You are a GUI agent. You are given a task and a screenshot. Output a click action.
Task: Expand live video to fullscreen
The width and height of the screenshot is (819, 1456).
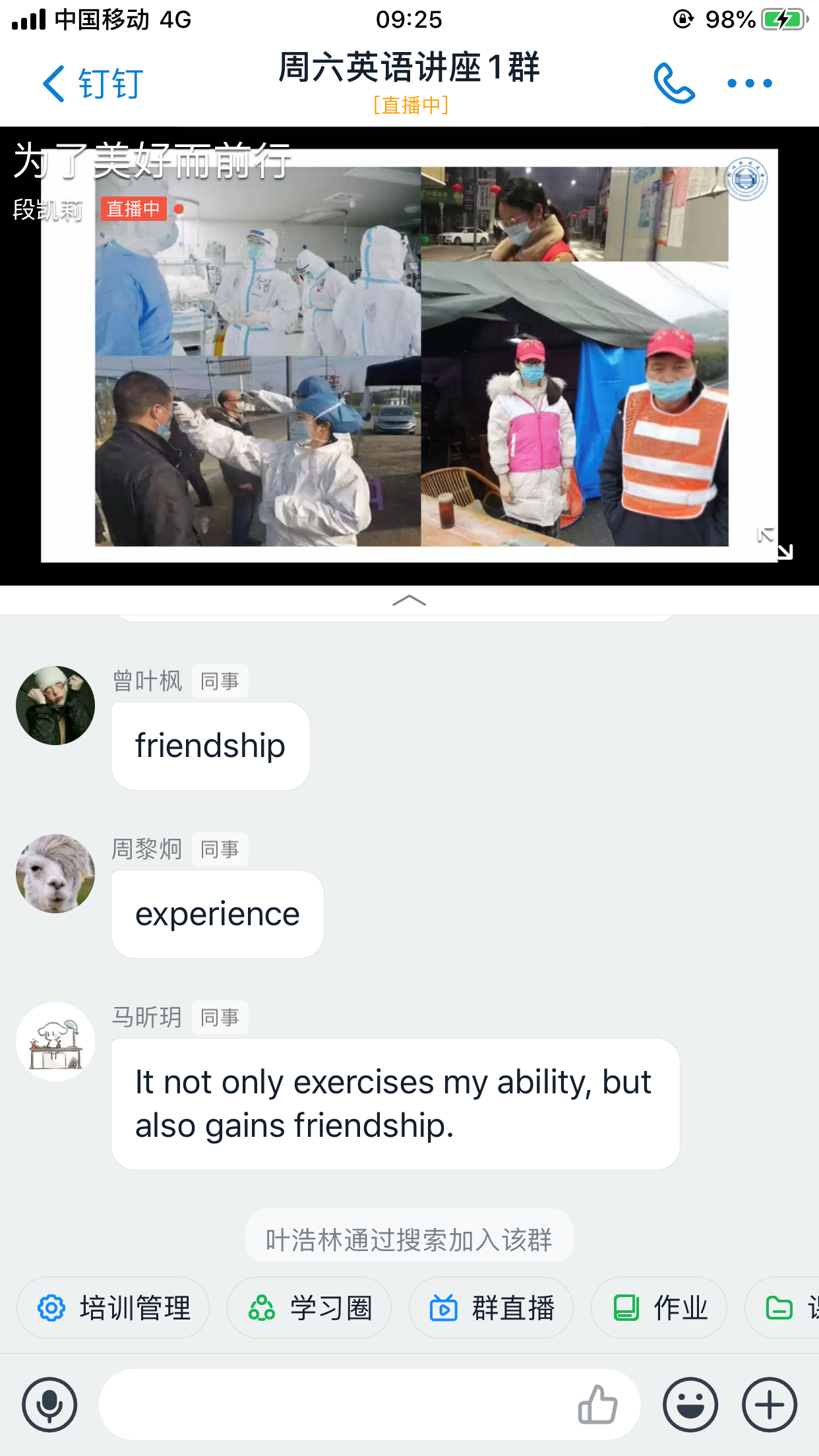pos(775,543)
